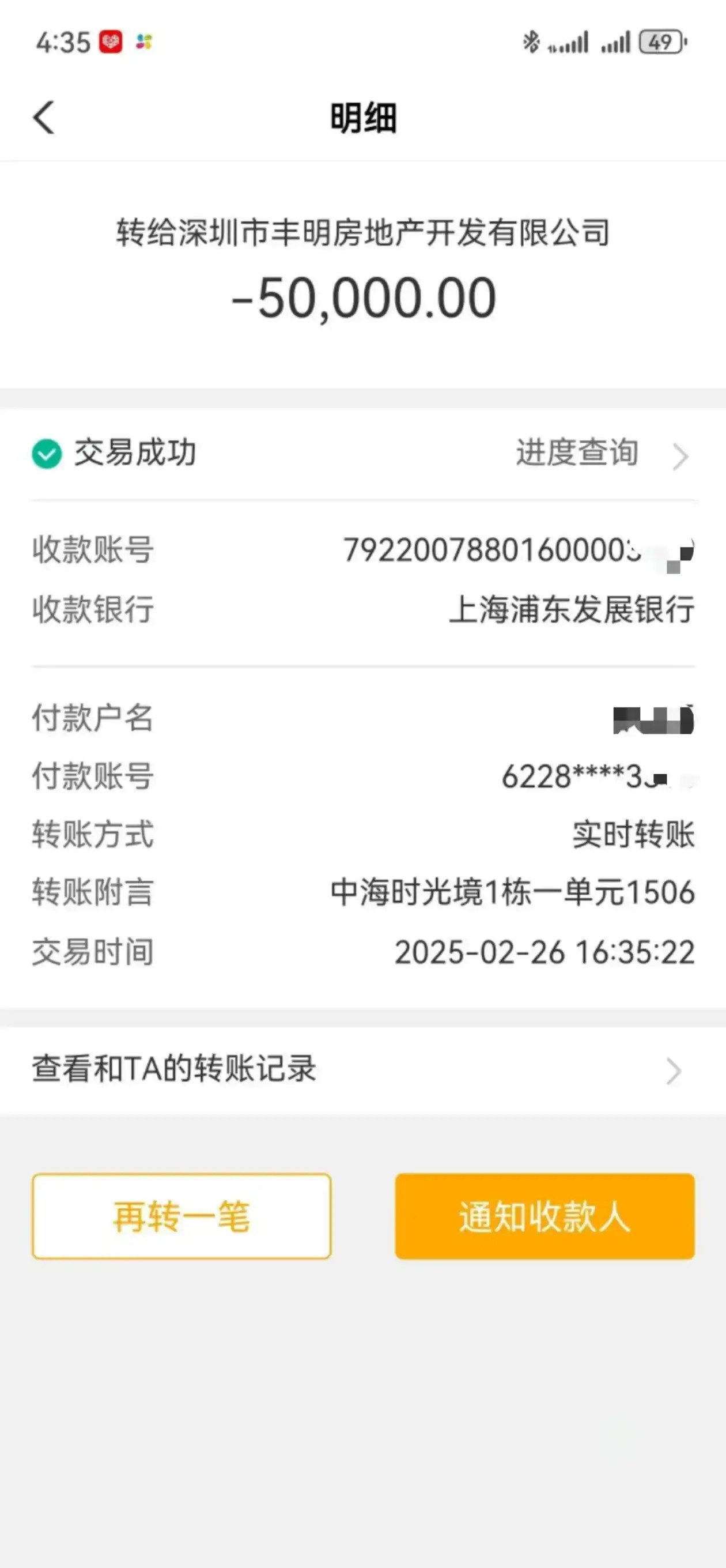The width and height of the screenshot is (726, 1568).
Task: Tap the 再转一笔 button
Action: (x=181, y=1217)
